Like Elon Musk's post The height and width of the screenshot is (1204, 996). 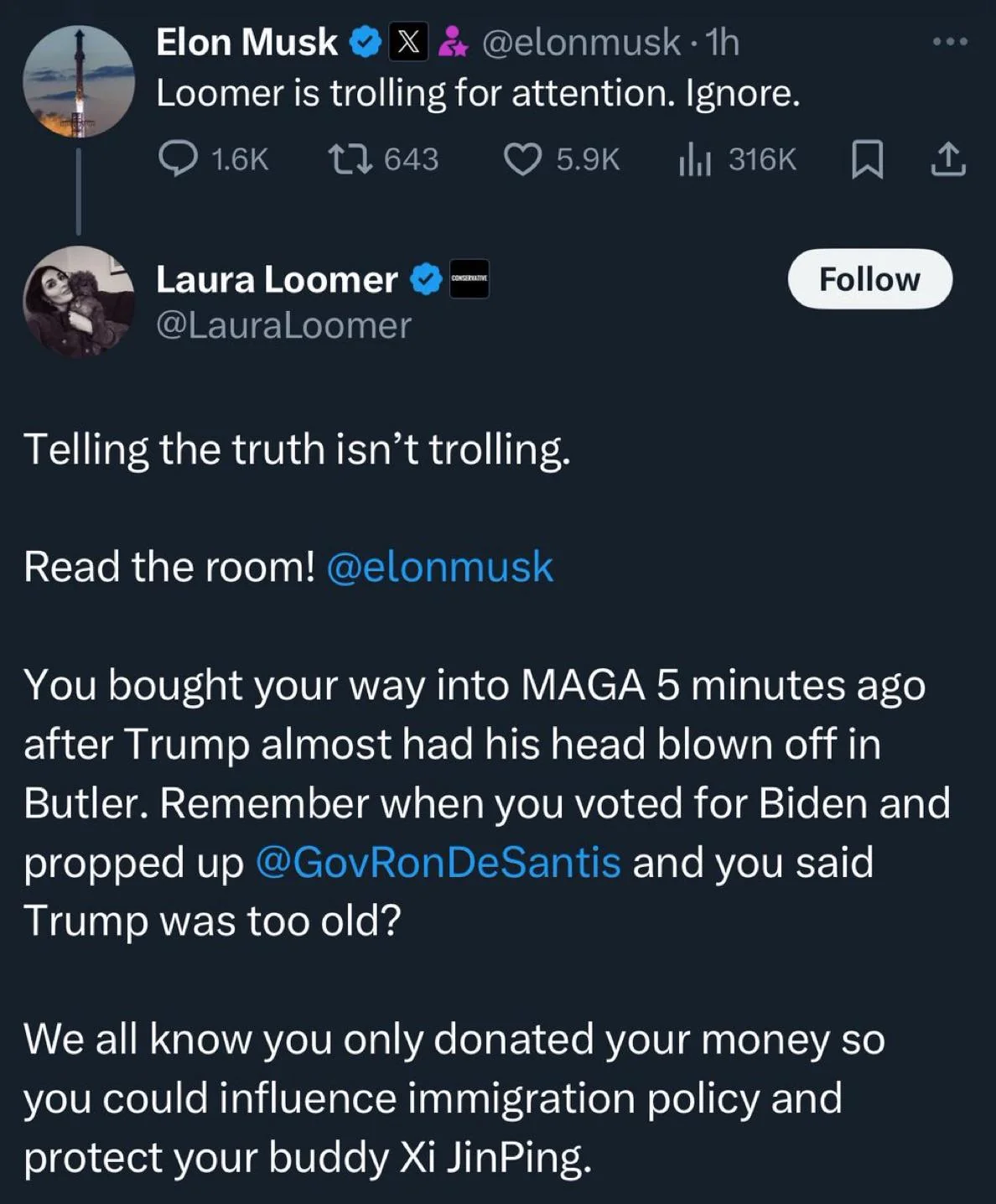point(522,159)
